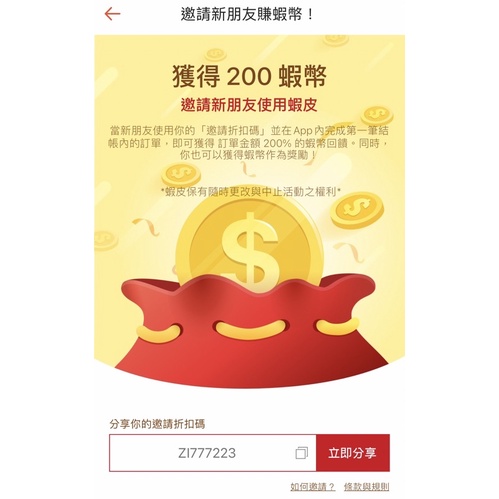Copy the invite code ZI777223
The image size is (499, 499).
pyautogui.click(x=301, y=453)
